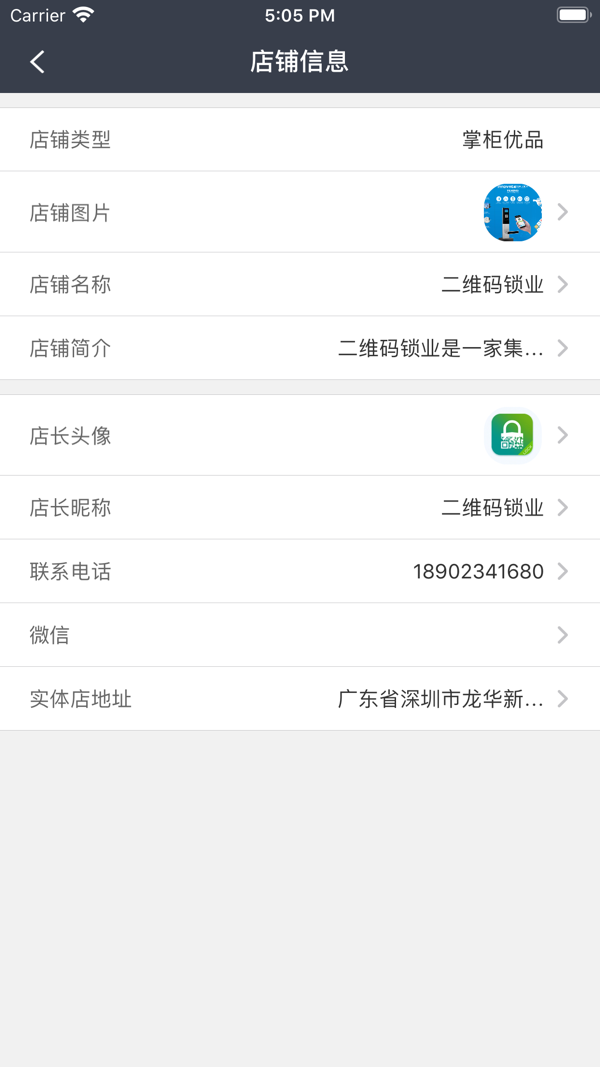600x1067 pixels.
Task: Open the 店铺简介 description row
Action: coord(300,348)
